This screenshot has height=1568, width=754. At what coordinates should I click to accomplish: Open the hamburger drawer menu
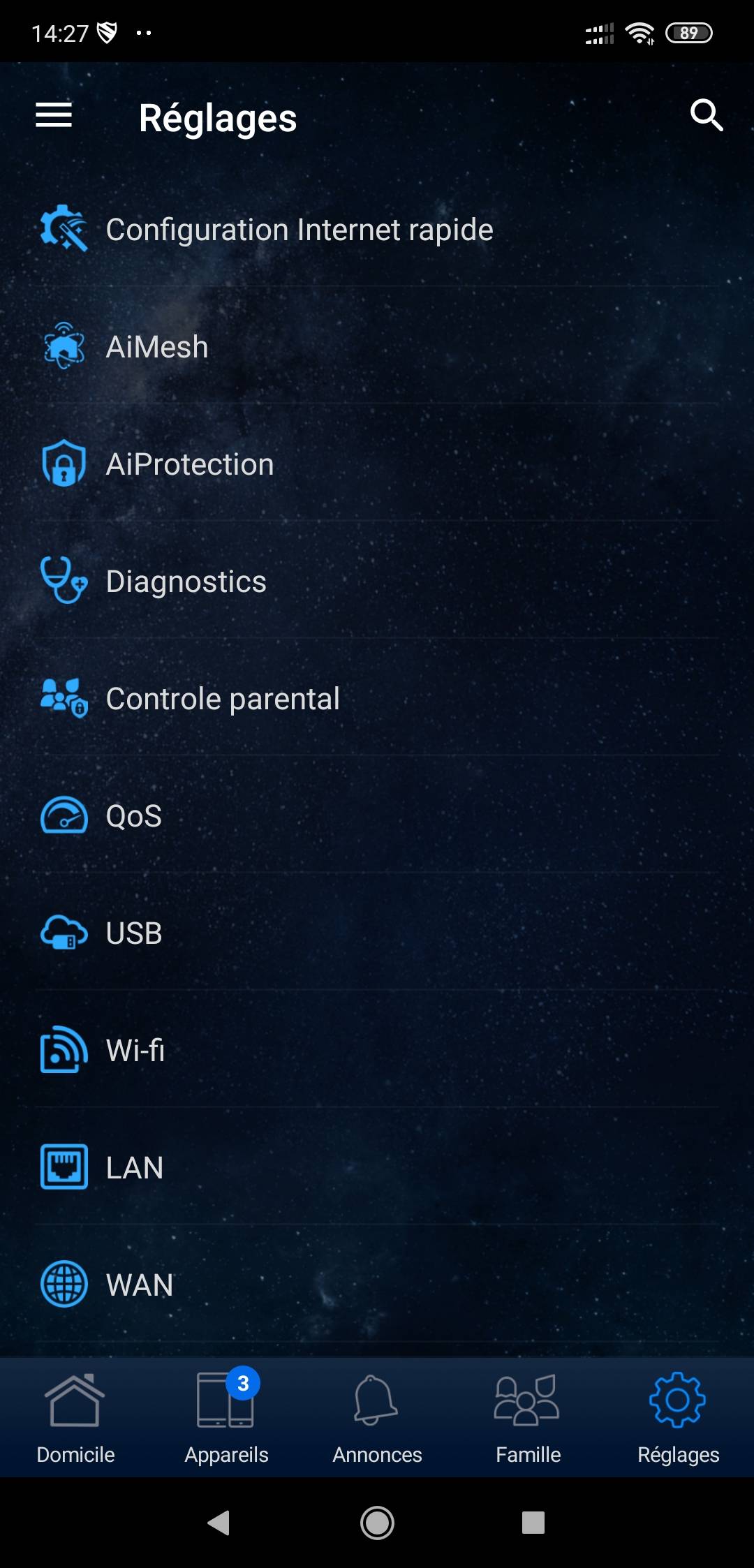point(54,115)
